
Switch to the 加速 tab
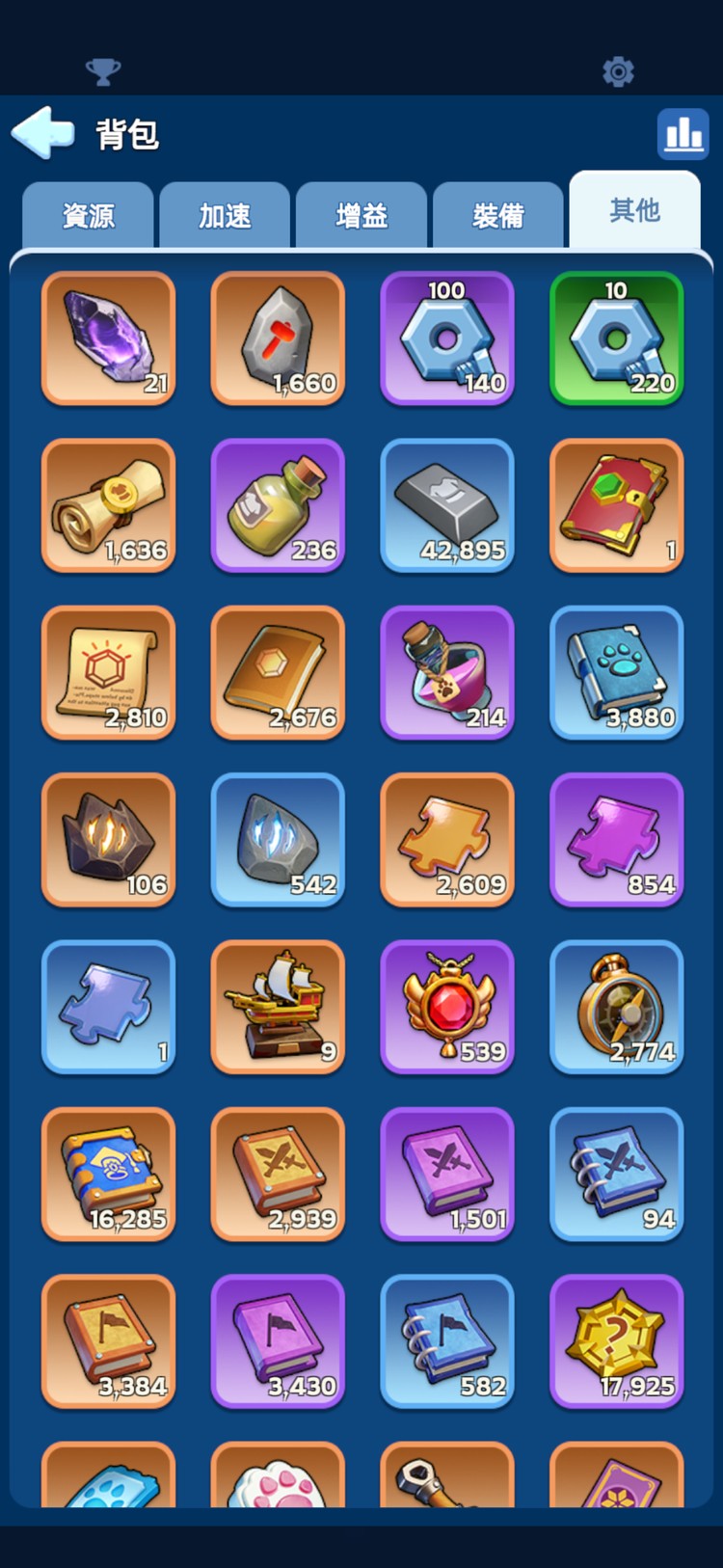coord(225,215)
